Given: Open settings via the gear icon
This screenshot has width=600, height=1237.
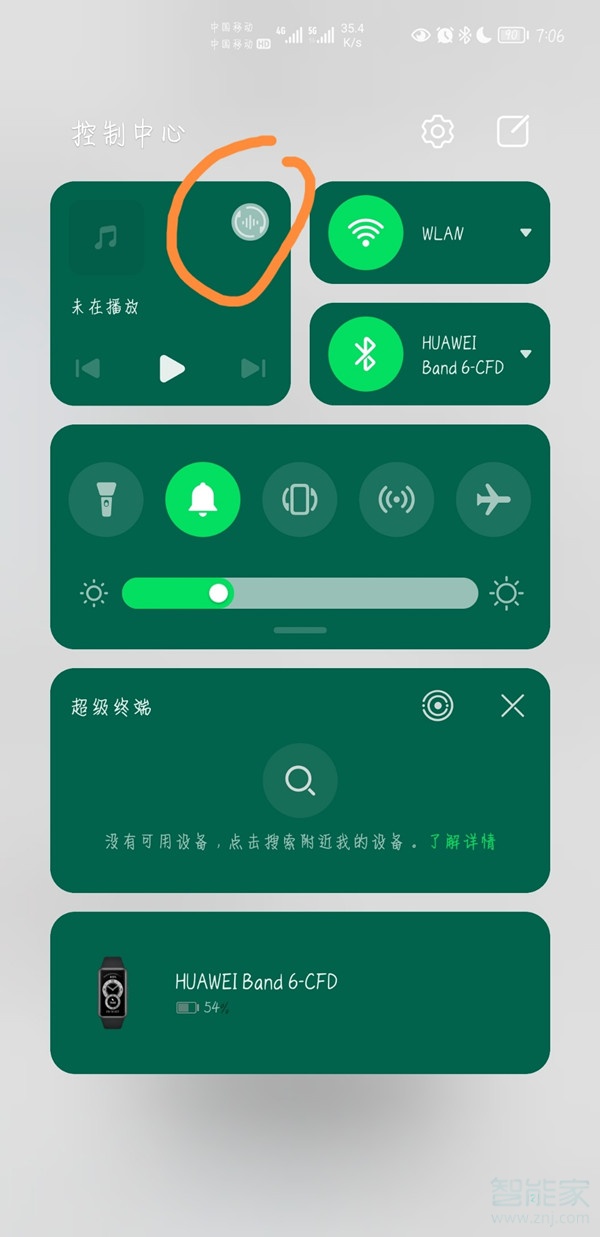Looking at the screenshot, I should pos(437,132).
